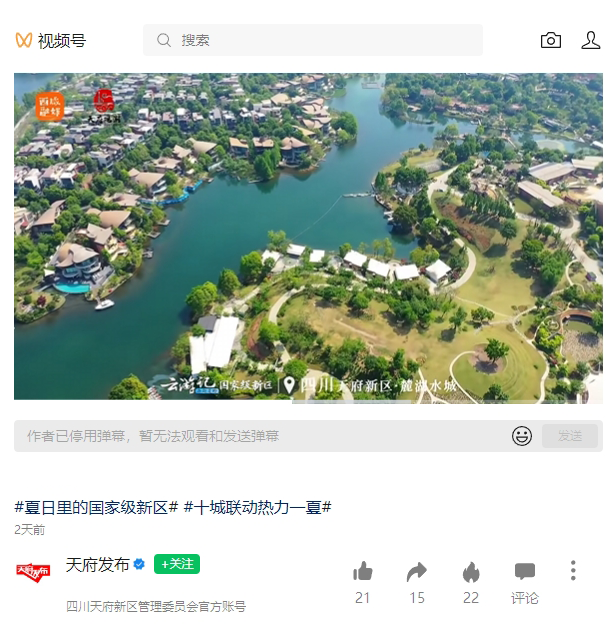The width and height of the screenshot is (615, 641).
Task: Share this video
Action: point(417,572)
